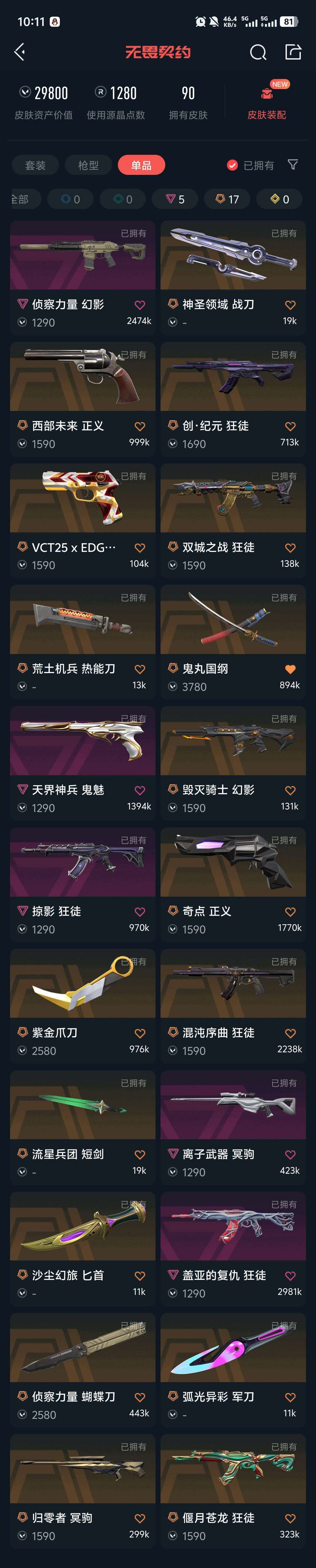Like the 奇点 正义 skin

pyautogui.click(x=291, y=912)
